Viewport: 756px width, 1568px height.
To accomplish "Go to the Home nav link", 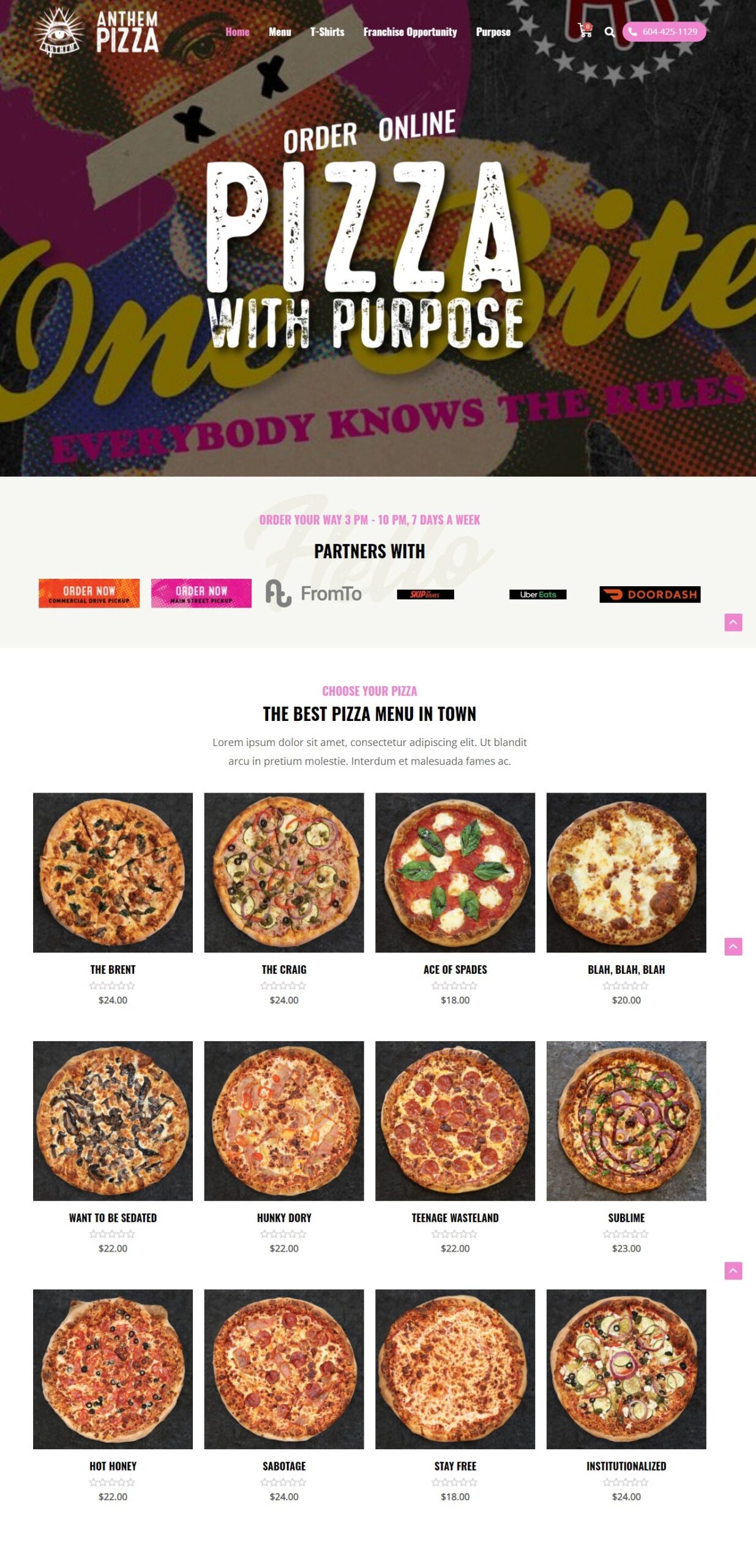I will pyautogui.click(x=237, y=32).
